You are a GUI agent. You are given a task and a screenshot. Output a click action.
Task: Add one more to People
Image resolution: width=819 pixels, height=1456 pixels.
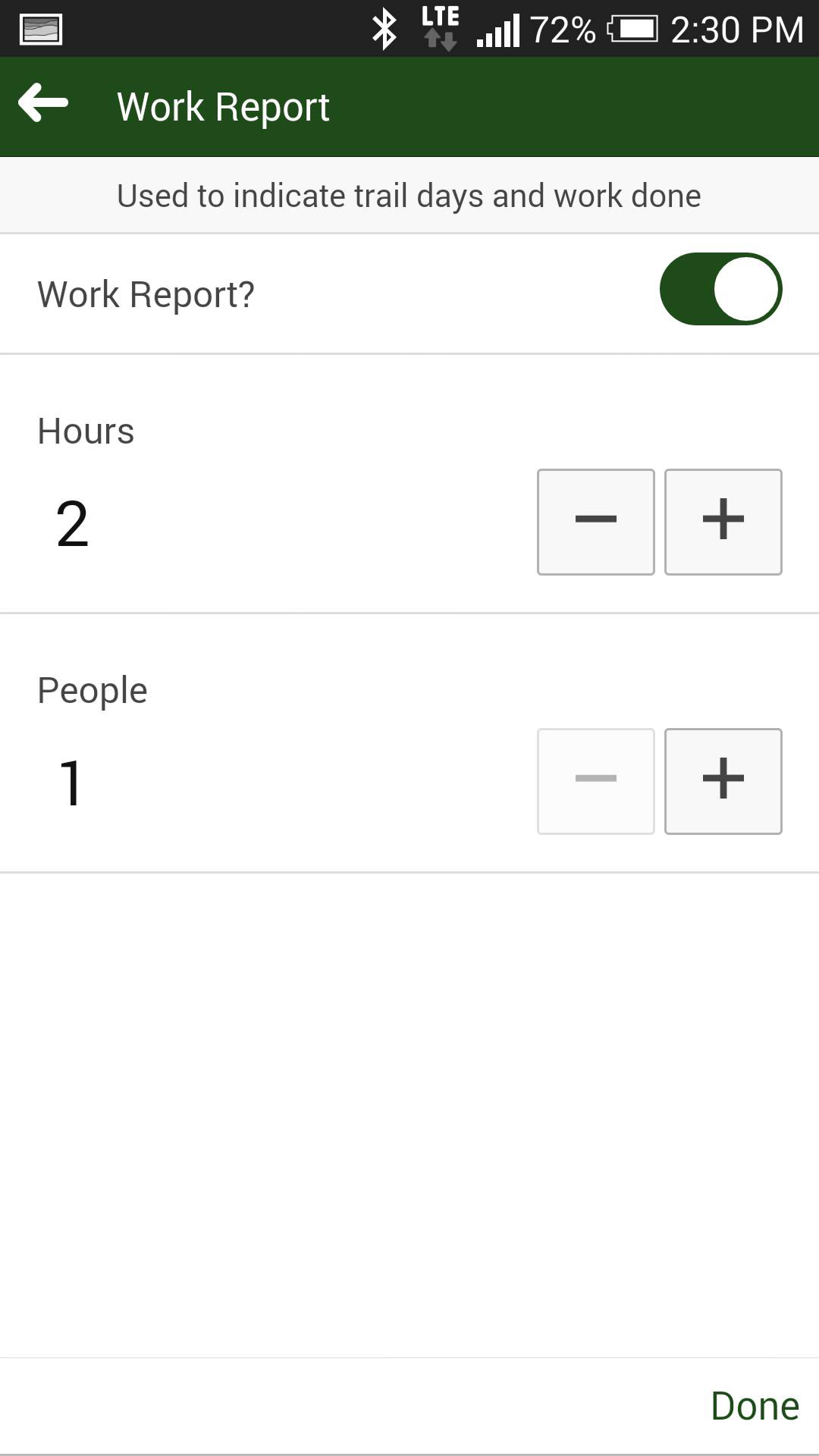[x=723, y=781]
